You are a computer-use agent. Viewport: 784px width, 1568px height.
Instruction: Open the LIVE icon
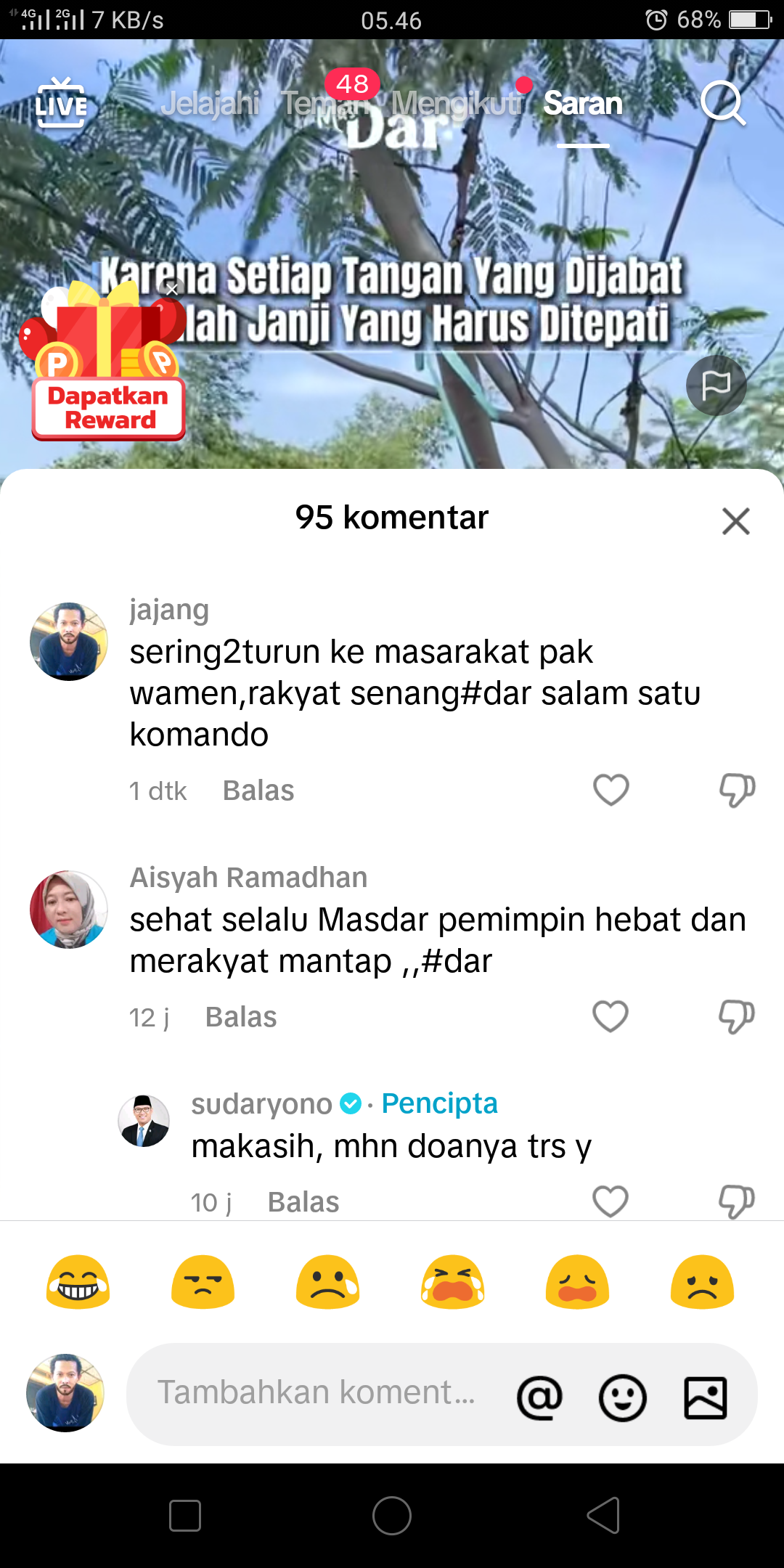(x=62, y=103)
